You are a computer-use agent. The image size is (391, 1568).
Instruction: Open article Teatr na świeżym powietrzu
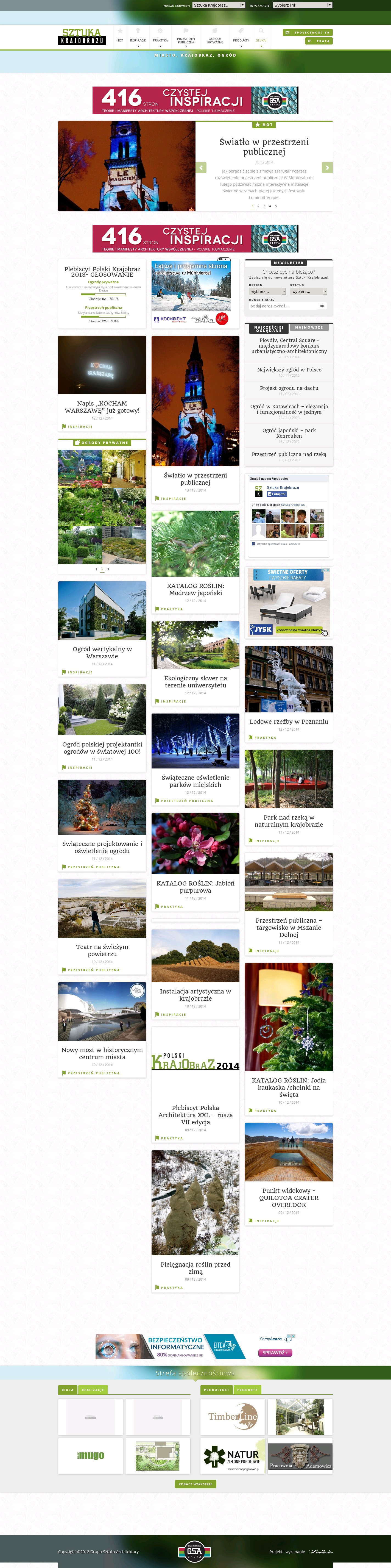tap(102, 950)
